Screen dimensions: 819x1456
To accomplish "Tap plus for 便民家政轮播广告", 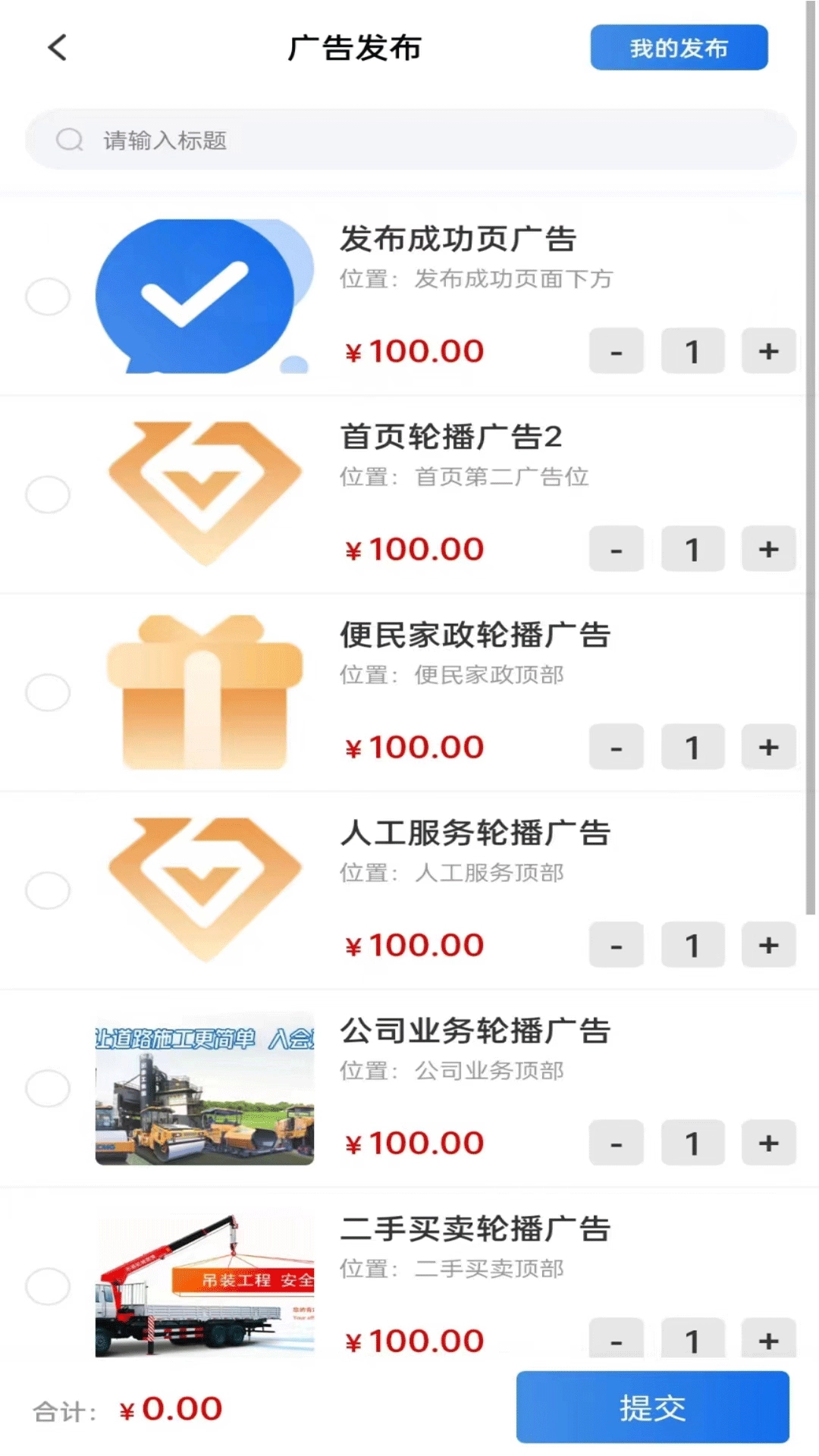I will click(768, 747).
